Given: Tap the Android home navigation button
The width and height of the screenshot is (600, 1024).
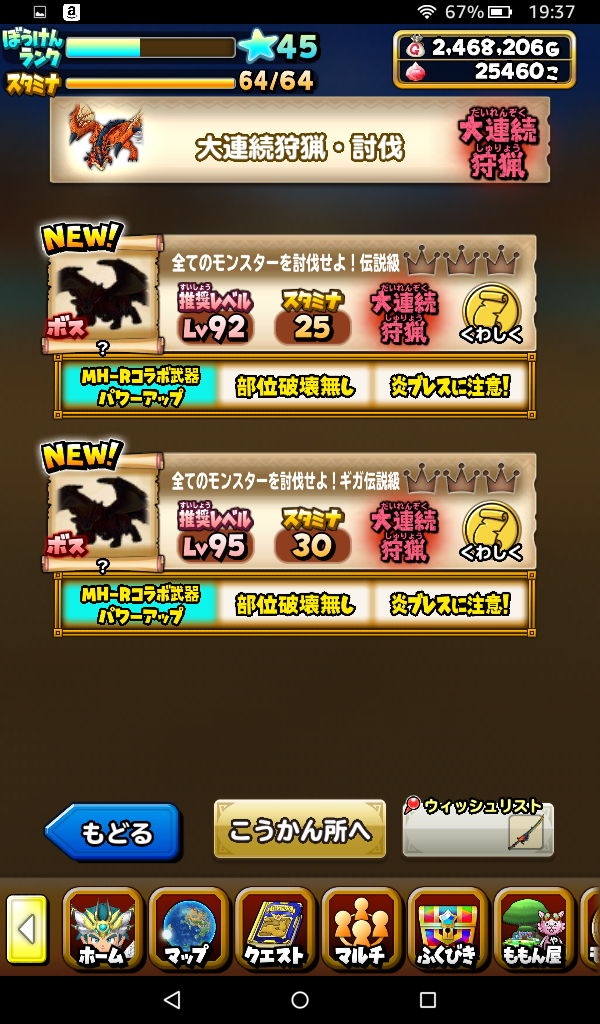Looking at the screenshot, I should point(300,999).
